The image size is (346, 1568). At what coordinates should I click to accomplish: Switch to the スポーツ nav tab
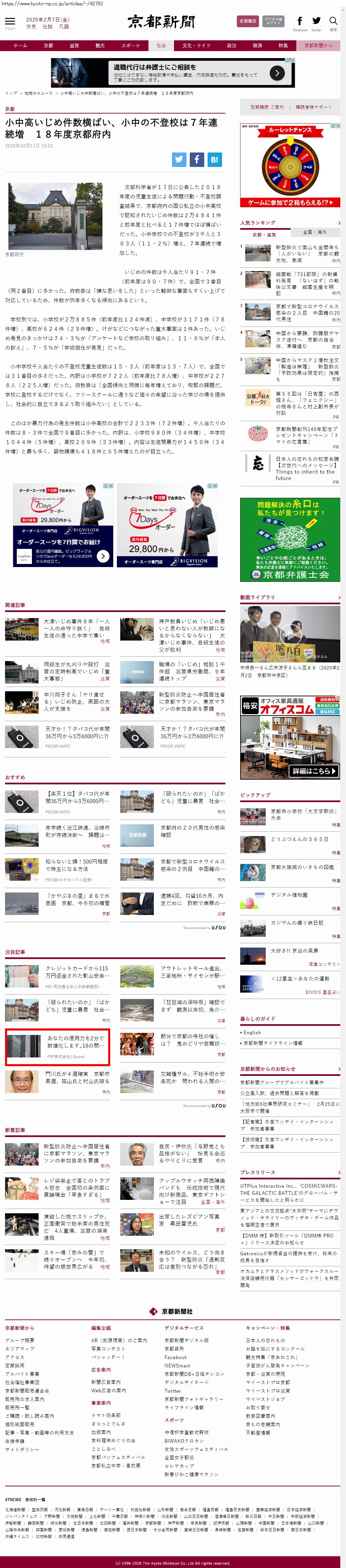pyautogui.click(x=130, y=46)
